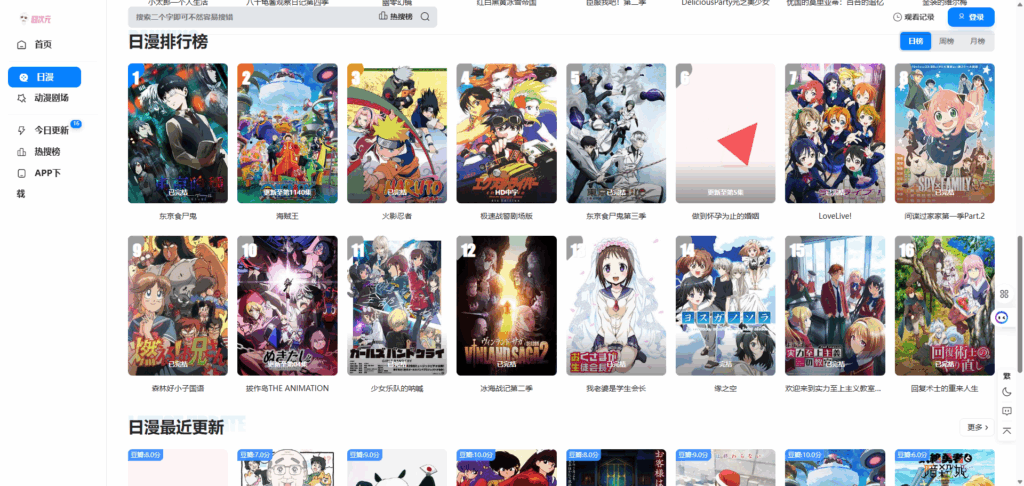Switch ranking to 周榜

946,41
